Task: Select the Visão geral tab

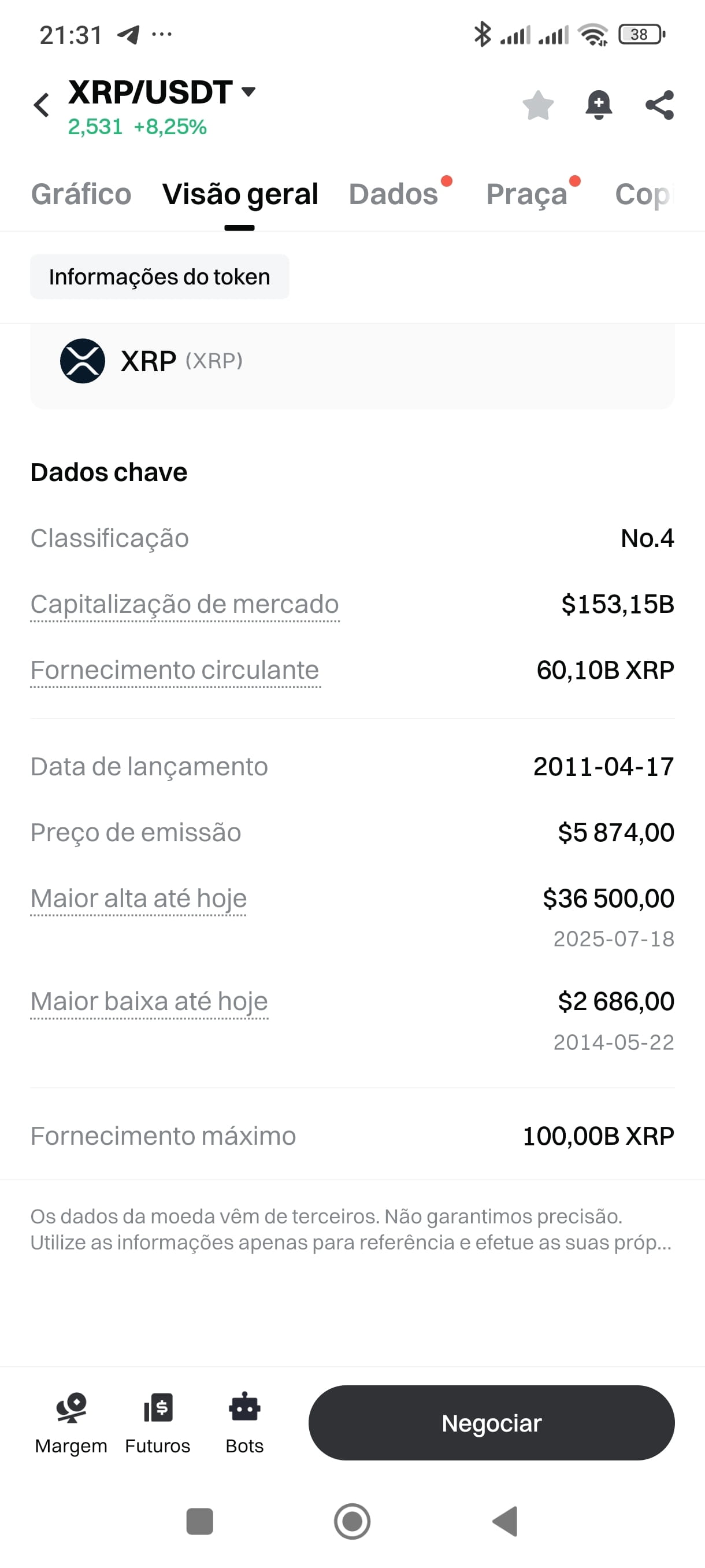Action: (240, 194)
